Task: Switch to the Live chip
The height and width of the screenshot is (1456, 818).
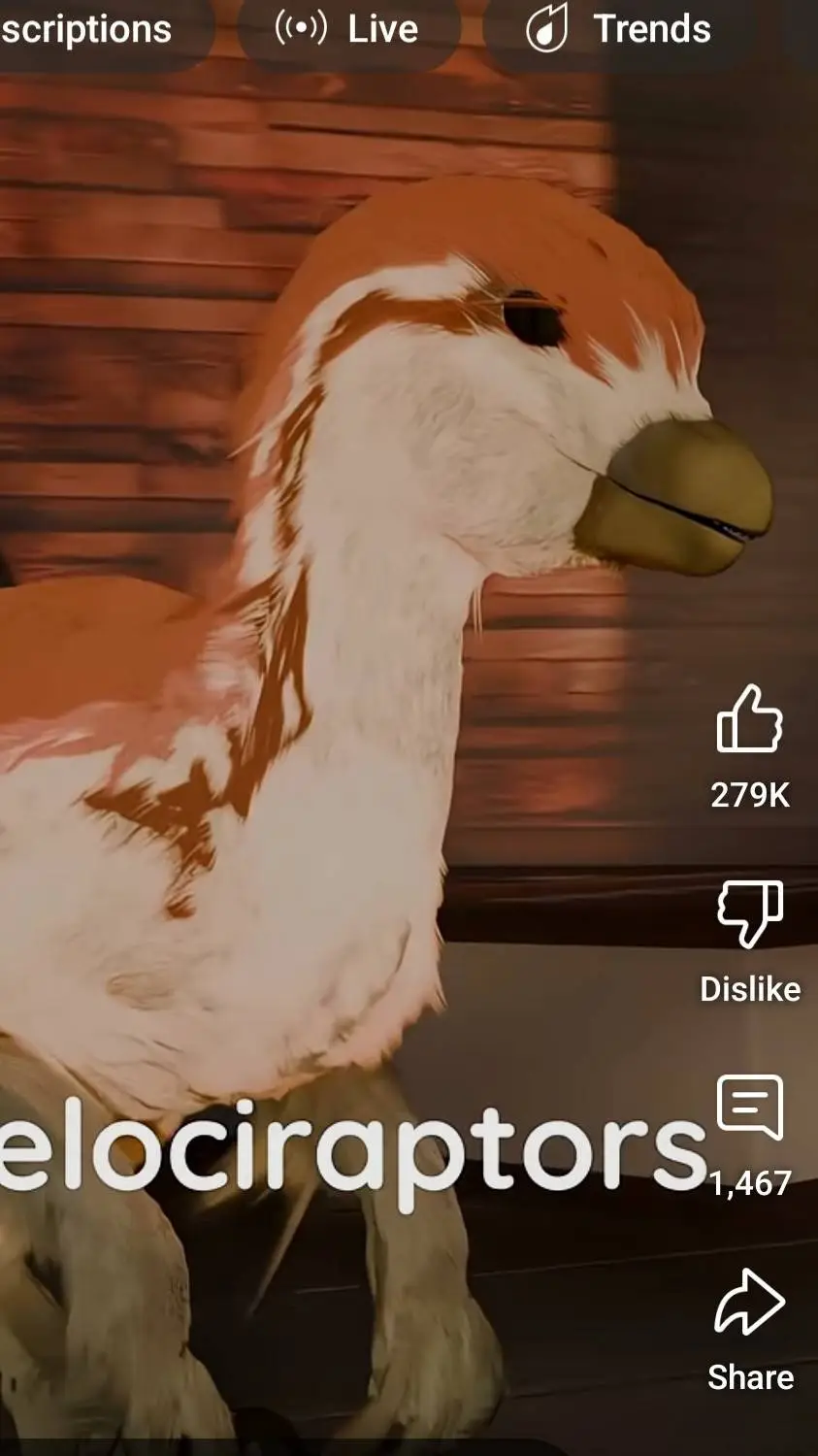Action: [347, 30]
